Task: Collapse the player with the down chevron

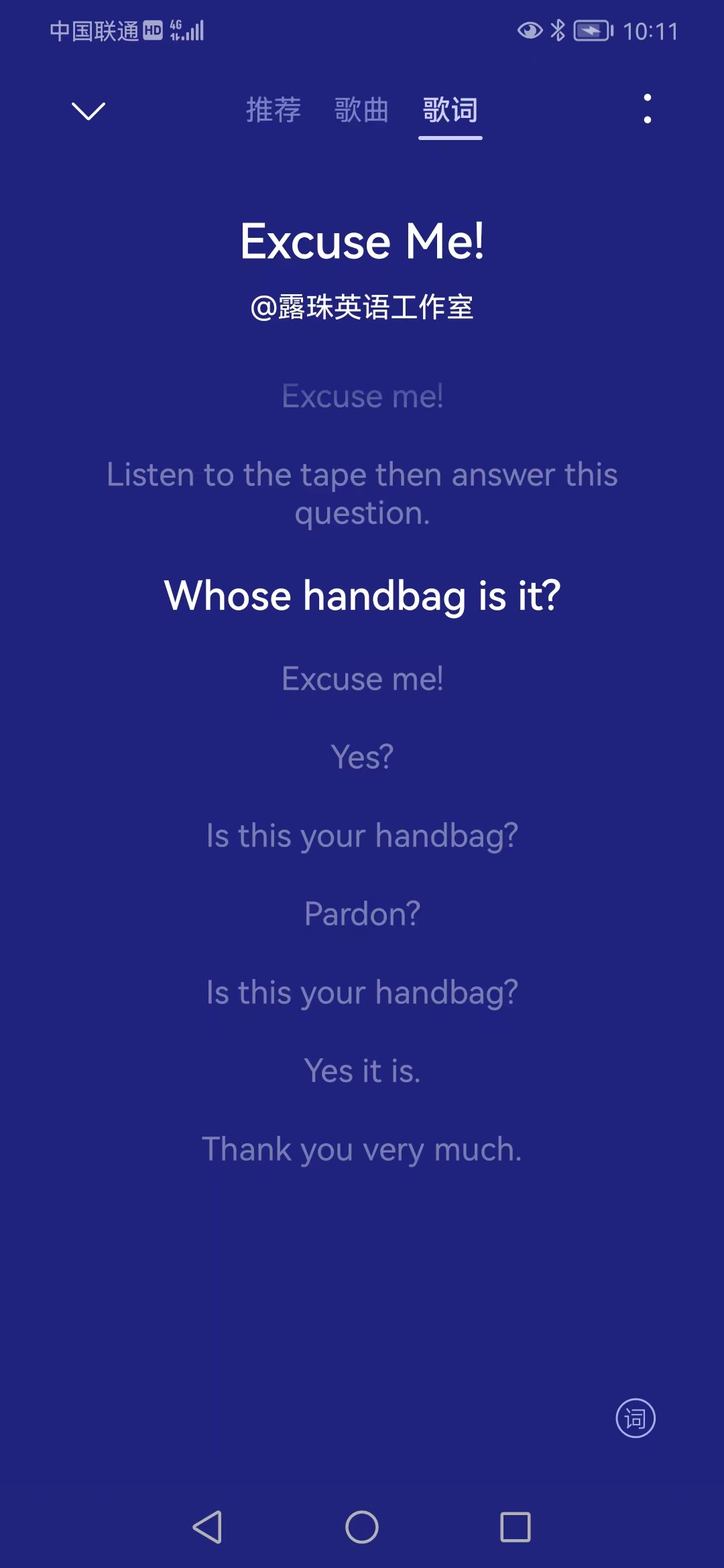Action: tap(88, 111)
